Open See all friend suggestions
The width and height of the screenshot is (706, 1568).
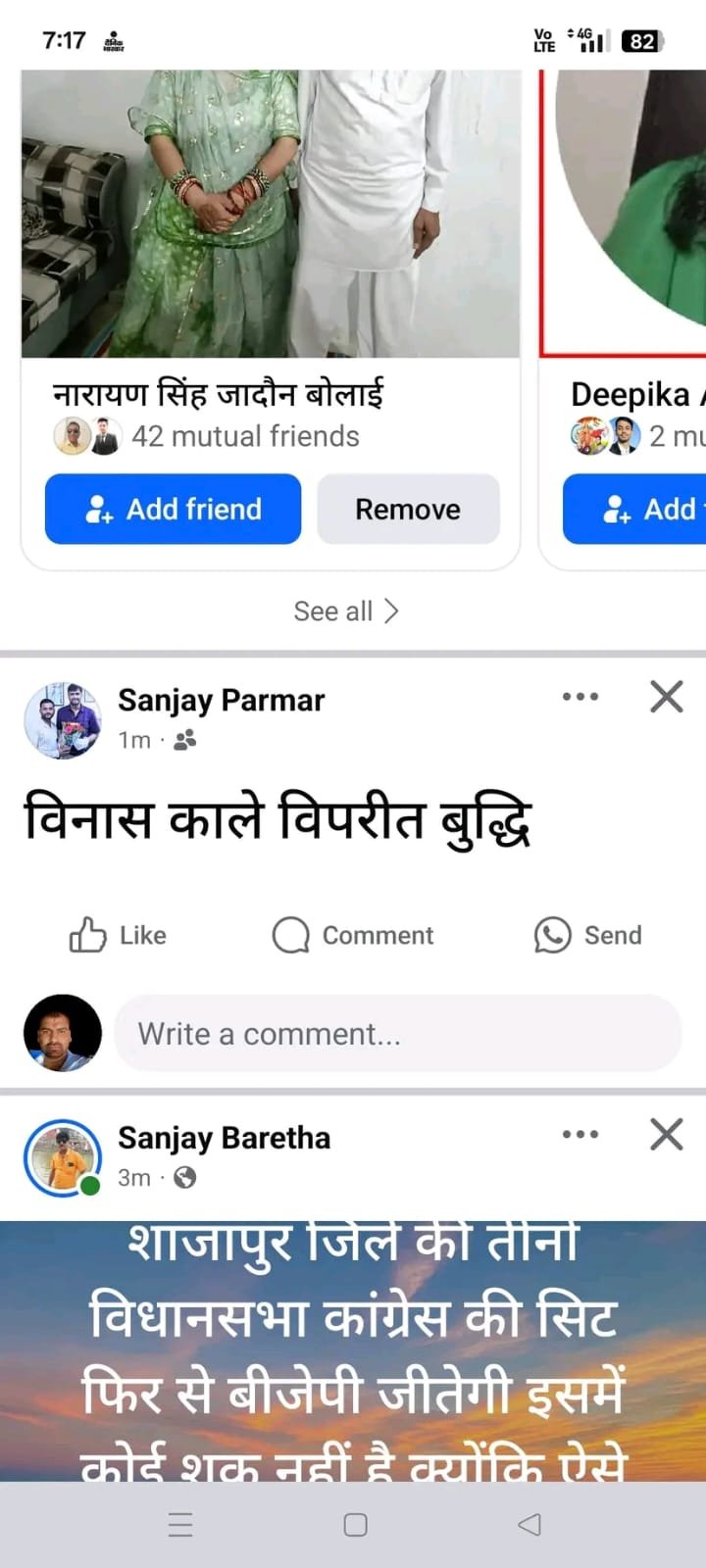(345, 612)
